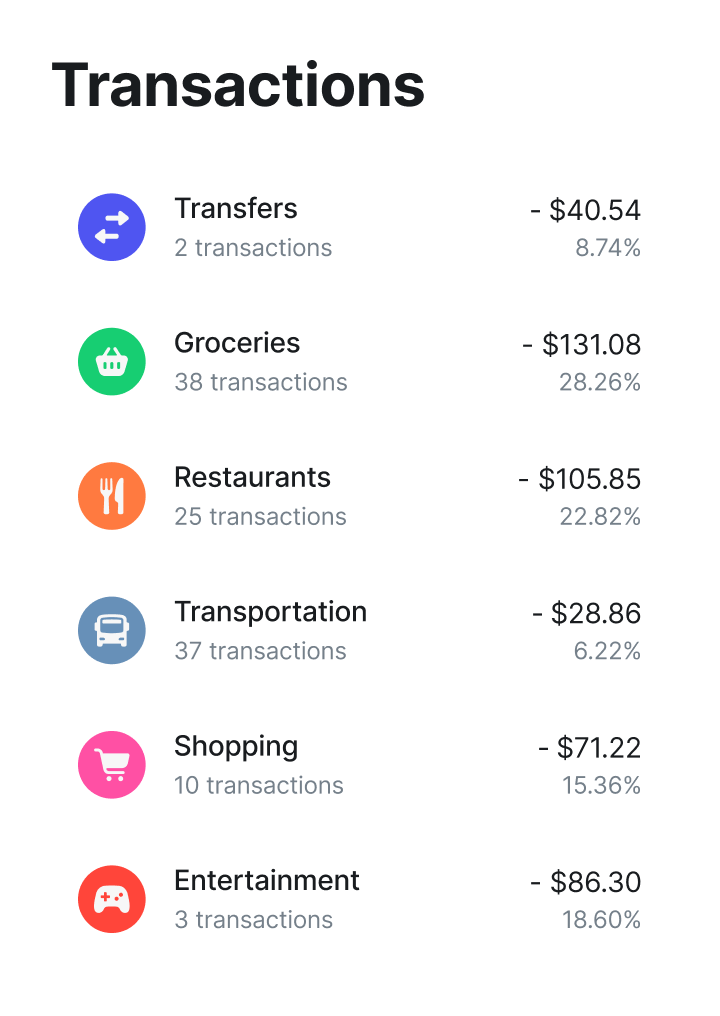The image size is (720, 1016).
Task: Click the red circular Entertainment badge
Action: [111, 899]
